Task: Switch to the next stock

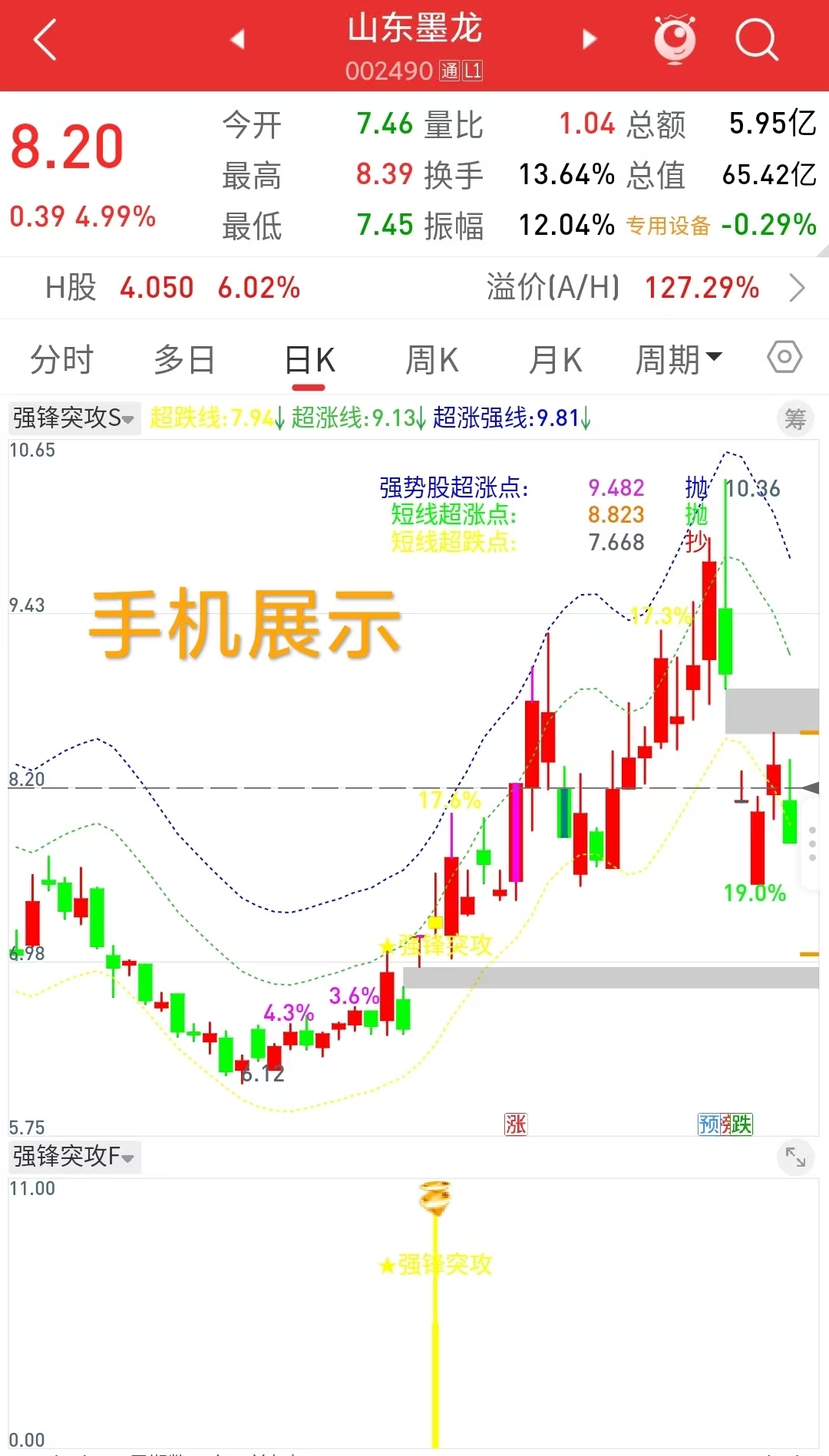Action: [x=590, y=39]
